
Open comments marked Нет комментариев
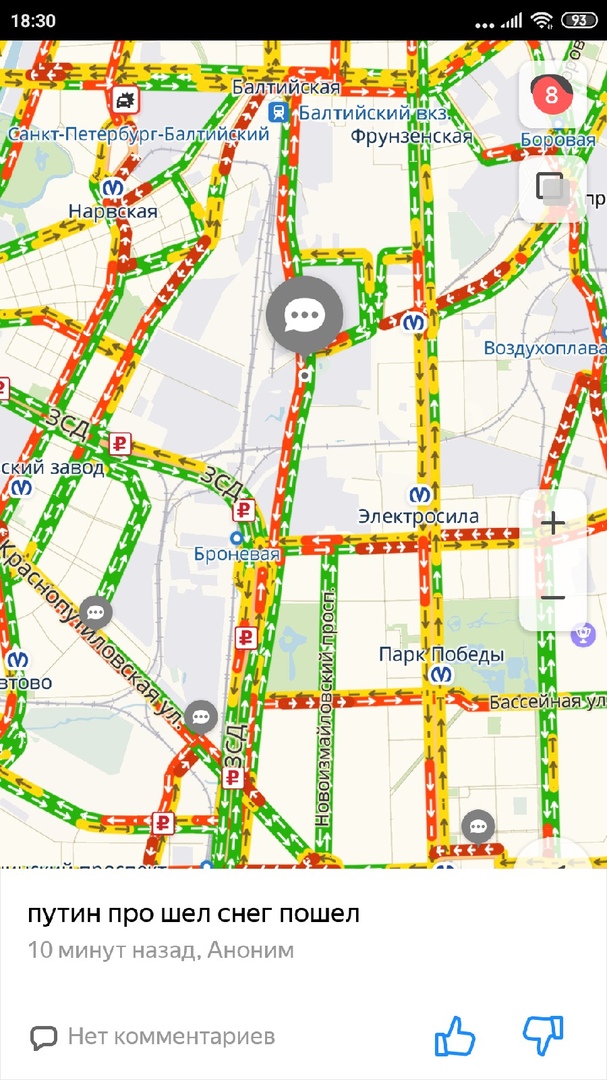[152, 1037]
